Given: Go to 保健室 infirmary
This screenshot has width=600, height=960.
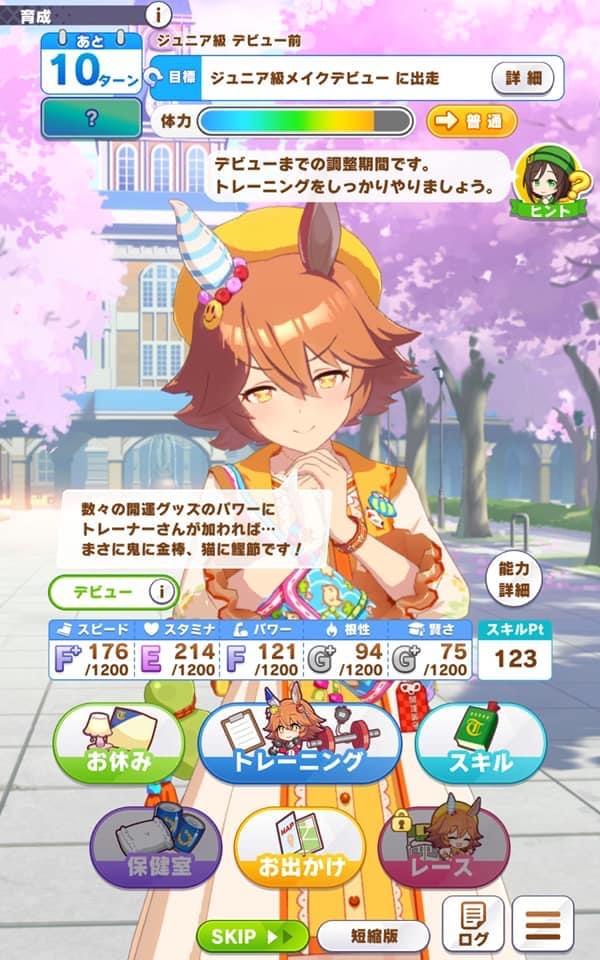Looking at the screenshot, I should [x=156, y=848].
